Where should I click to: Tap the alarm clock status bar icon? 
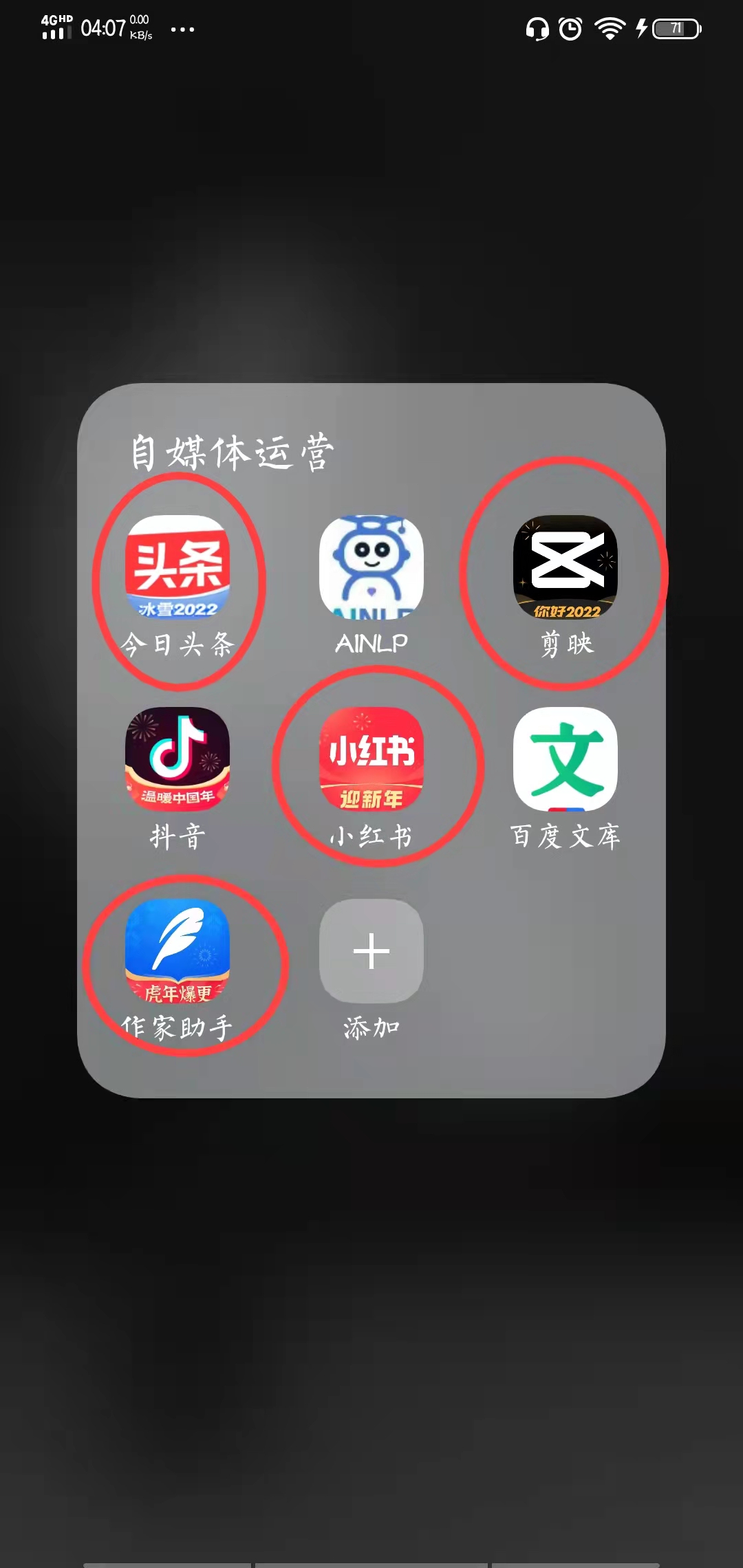[x=571, y=28]
